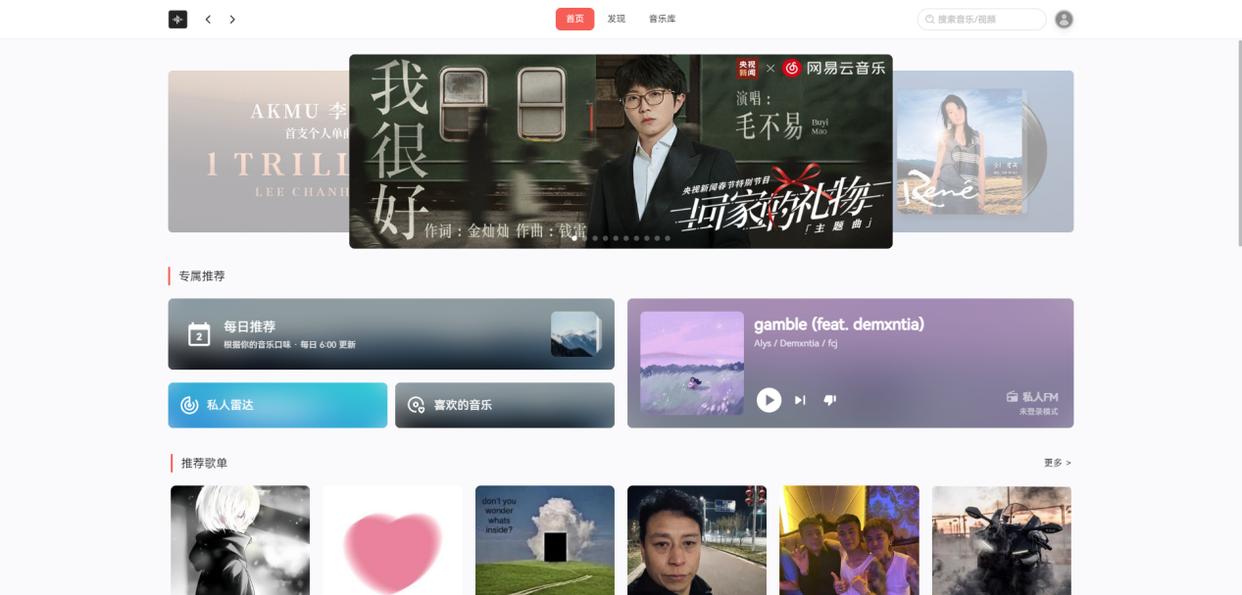This screenshot has width=1242, height=595.
Task: Skip to the next FM track
Action: [x=800, y=400]
